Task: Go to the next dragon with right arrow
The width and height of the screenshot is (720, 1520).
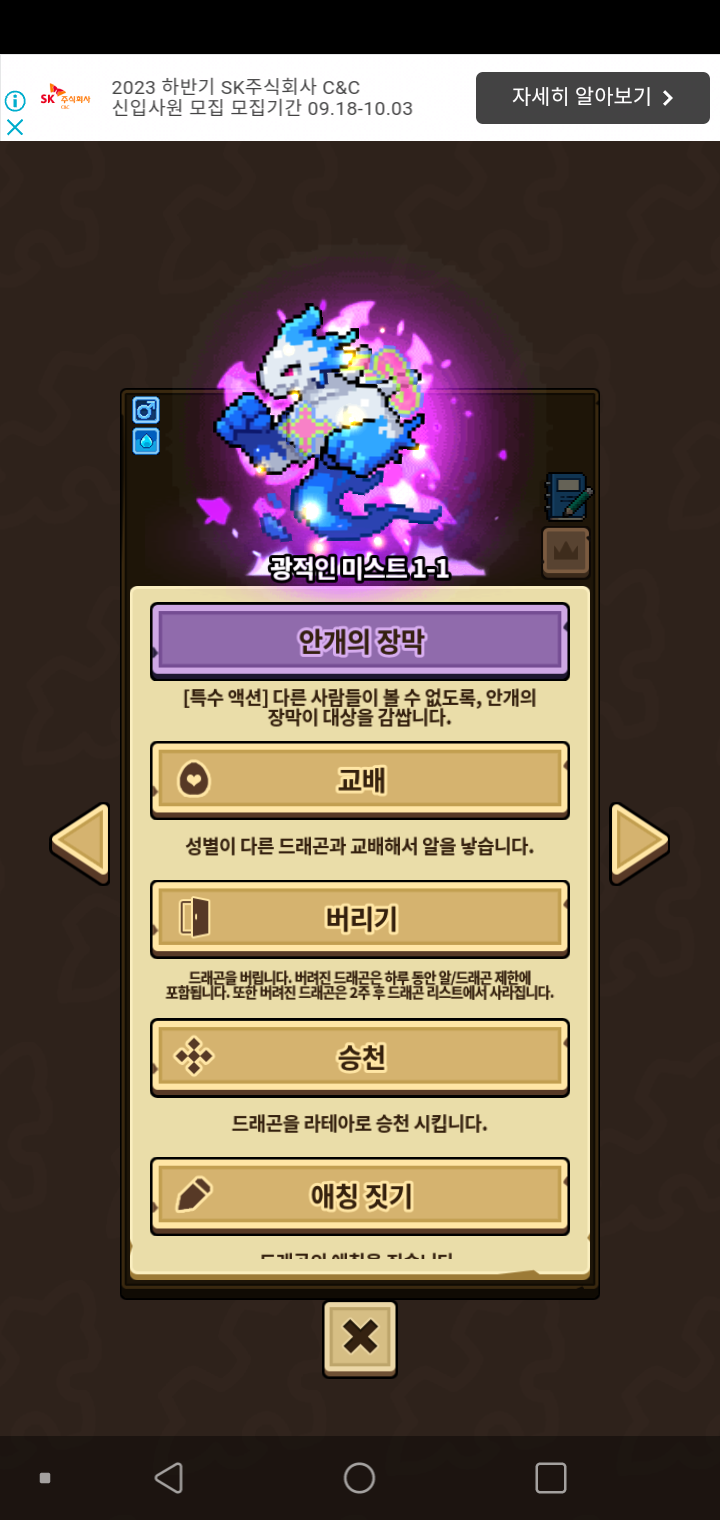Action: (639, 843)
